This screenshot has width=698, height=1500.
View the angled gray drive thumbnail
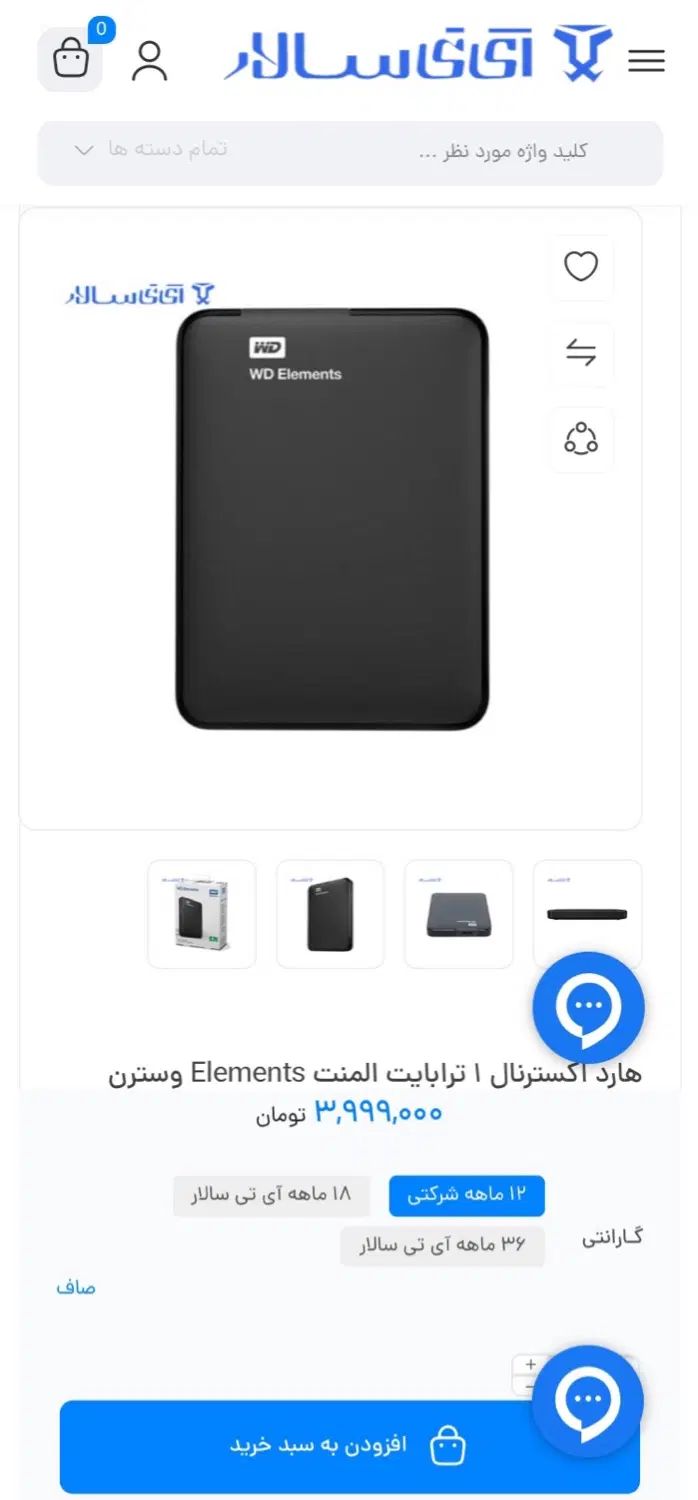[458, 914]
